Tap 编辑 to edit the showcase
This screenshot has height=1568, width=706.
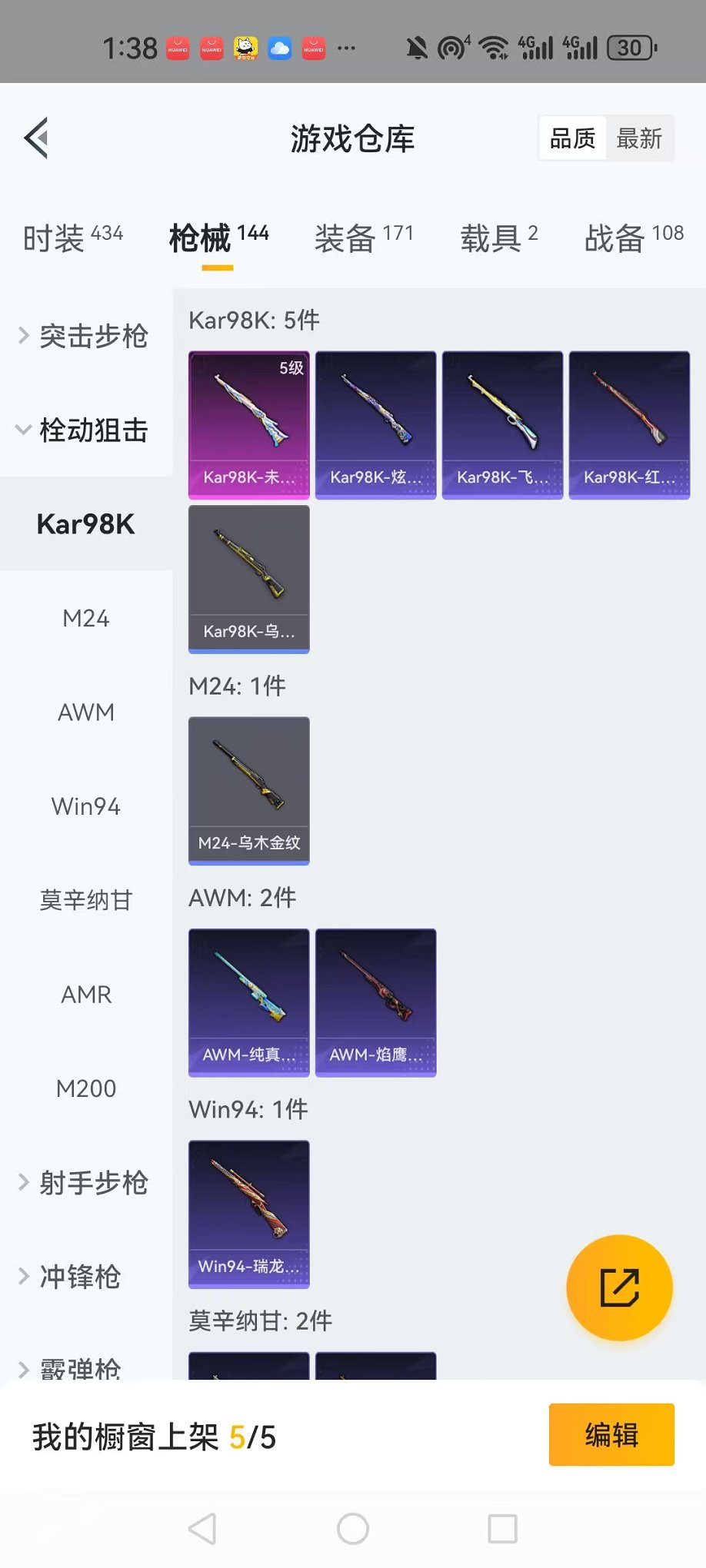pyautogui.click(x=611, y=1435)
